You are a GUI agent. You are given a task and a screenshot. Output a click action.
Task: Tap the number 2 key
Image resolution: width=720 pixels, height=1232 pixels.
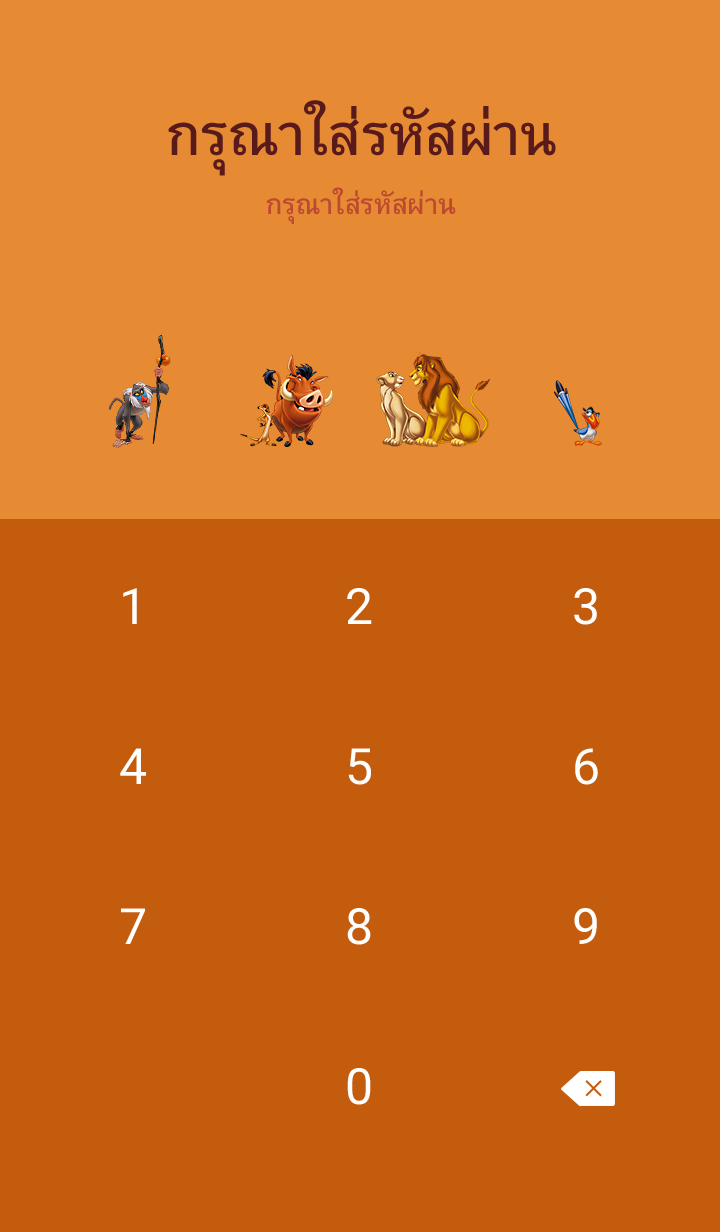click(x=359, y=607)
